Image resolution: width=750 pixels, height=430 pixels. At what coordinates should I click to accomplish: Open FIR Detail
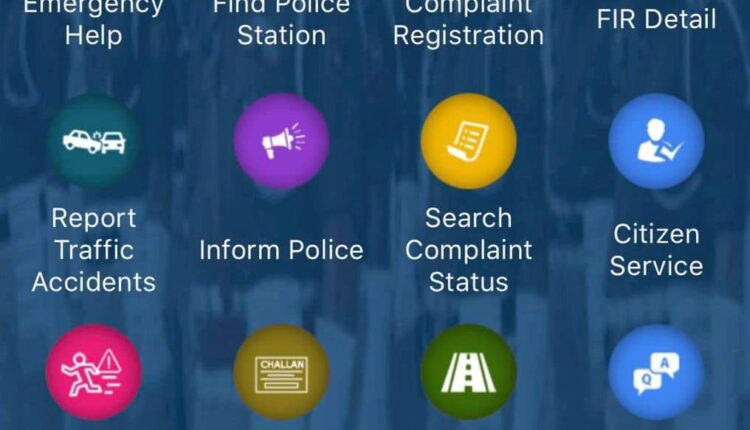(656, 19)
